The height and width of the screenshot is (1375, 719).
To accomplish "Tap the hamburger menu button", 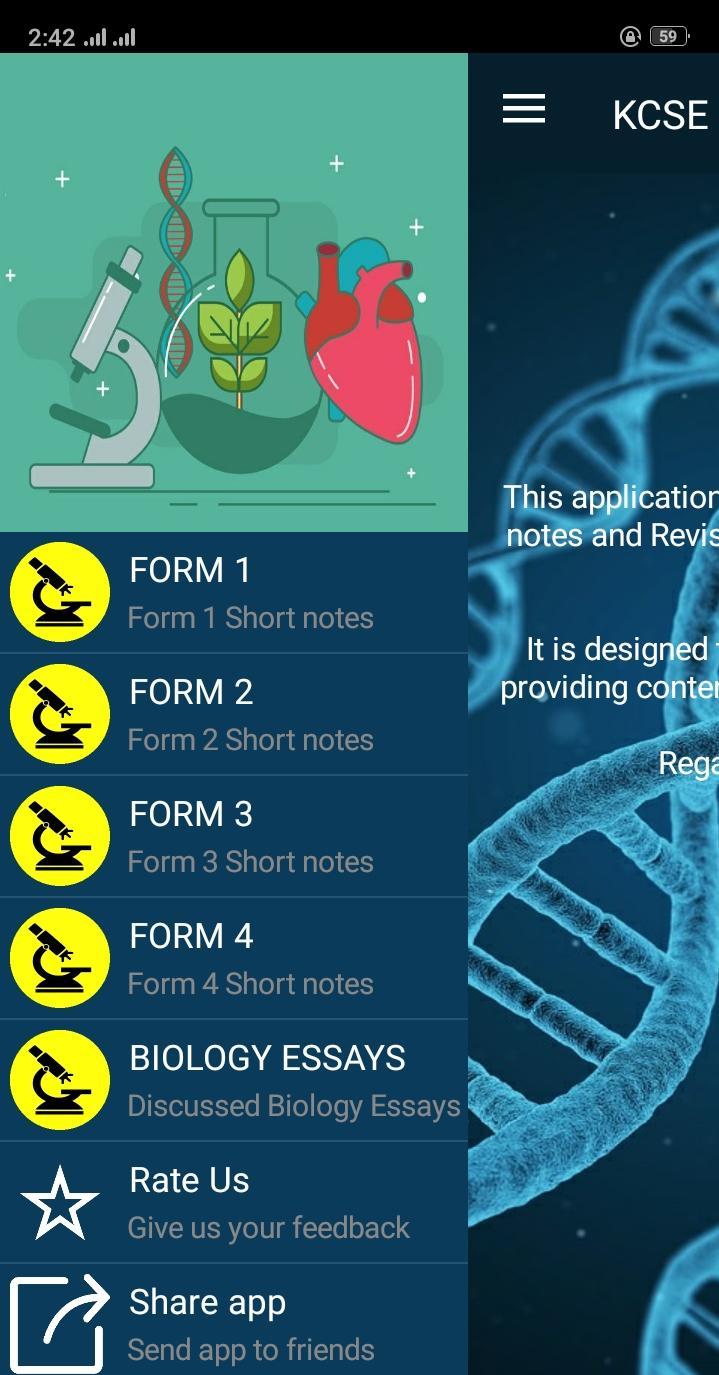I will pyautogui.click(x=524, y=109).
